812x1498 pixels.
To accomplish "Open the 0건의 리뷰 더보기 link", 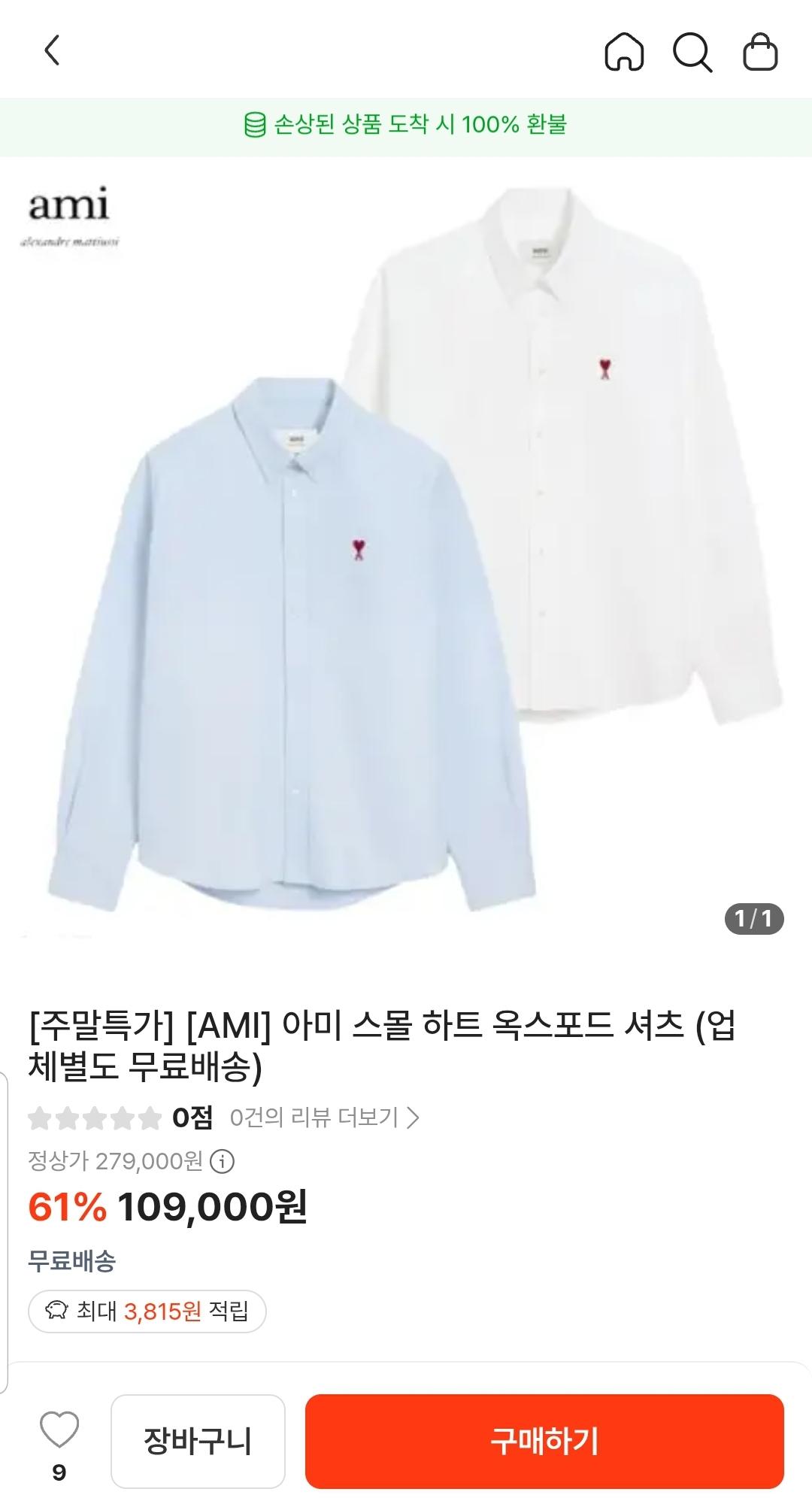I will point(324,1118).
